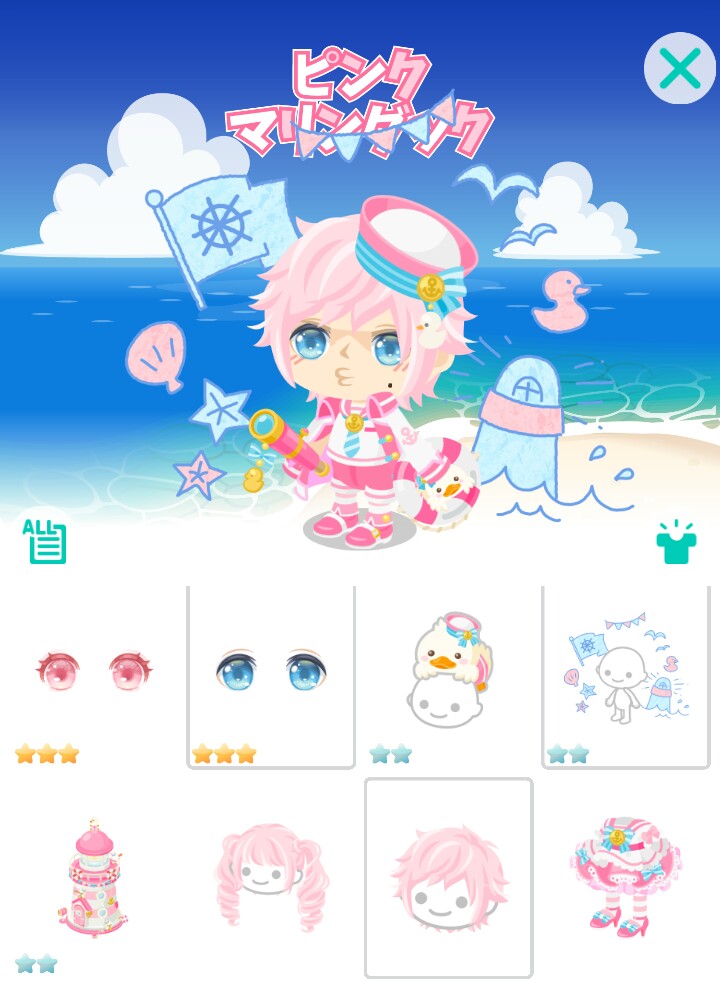Select the pink lighthouse item
The width and height of the screenshot is (720, 982).
coord(92,875)
